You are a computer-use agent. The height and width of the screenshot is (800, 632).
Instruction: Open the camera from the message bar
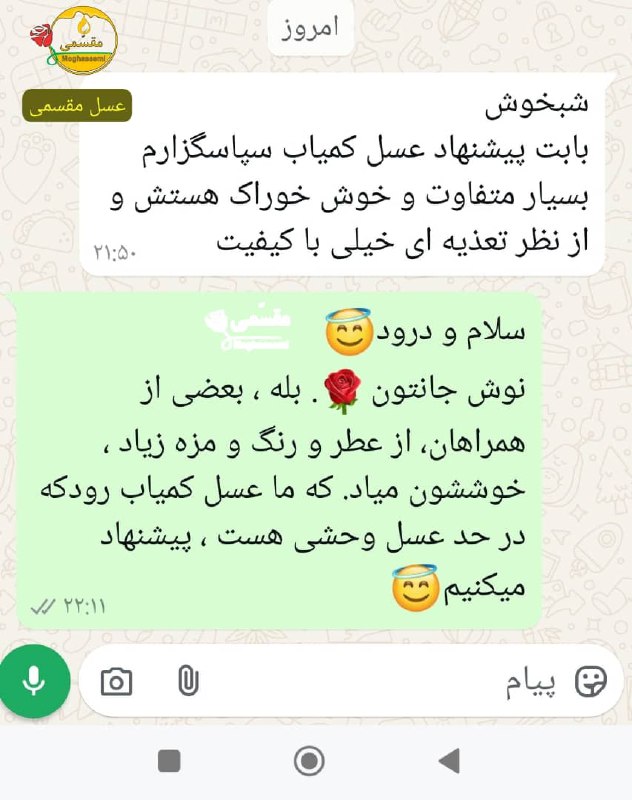pos(117,682)
